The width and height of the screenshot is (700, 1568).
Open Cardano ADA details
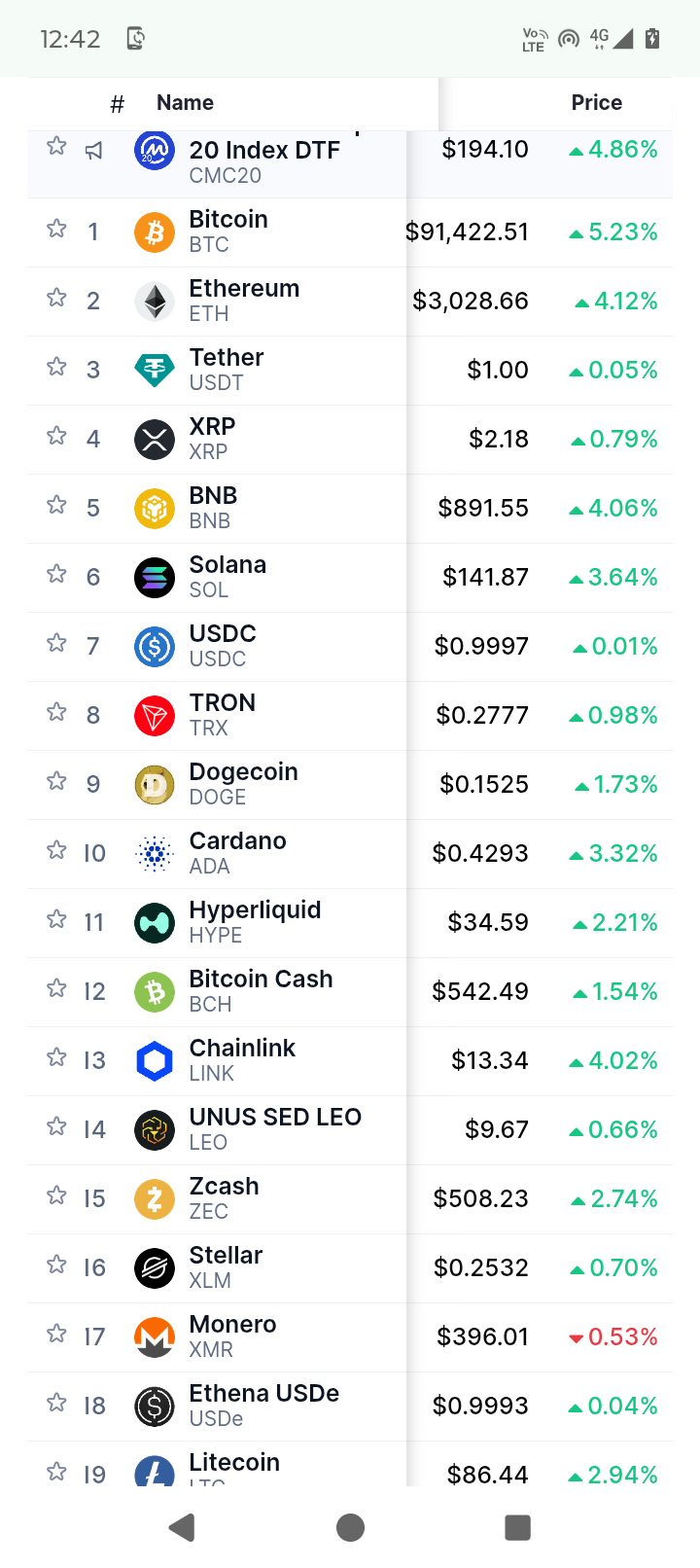coord(350,854)
